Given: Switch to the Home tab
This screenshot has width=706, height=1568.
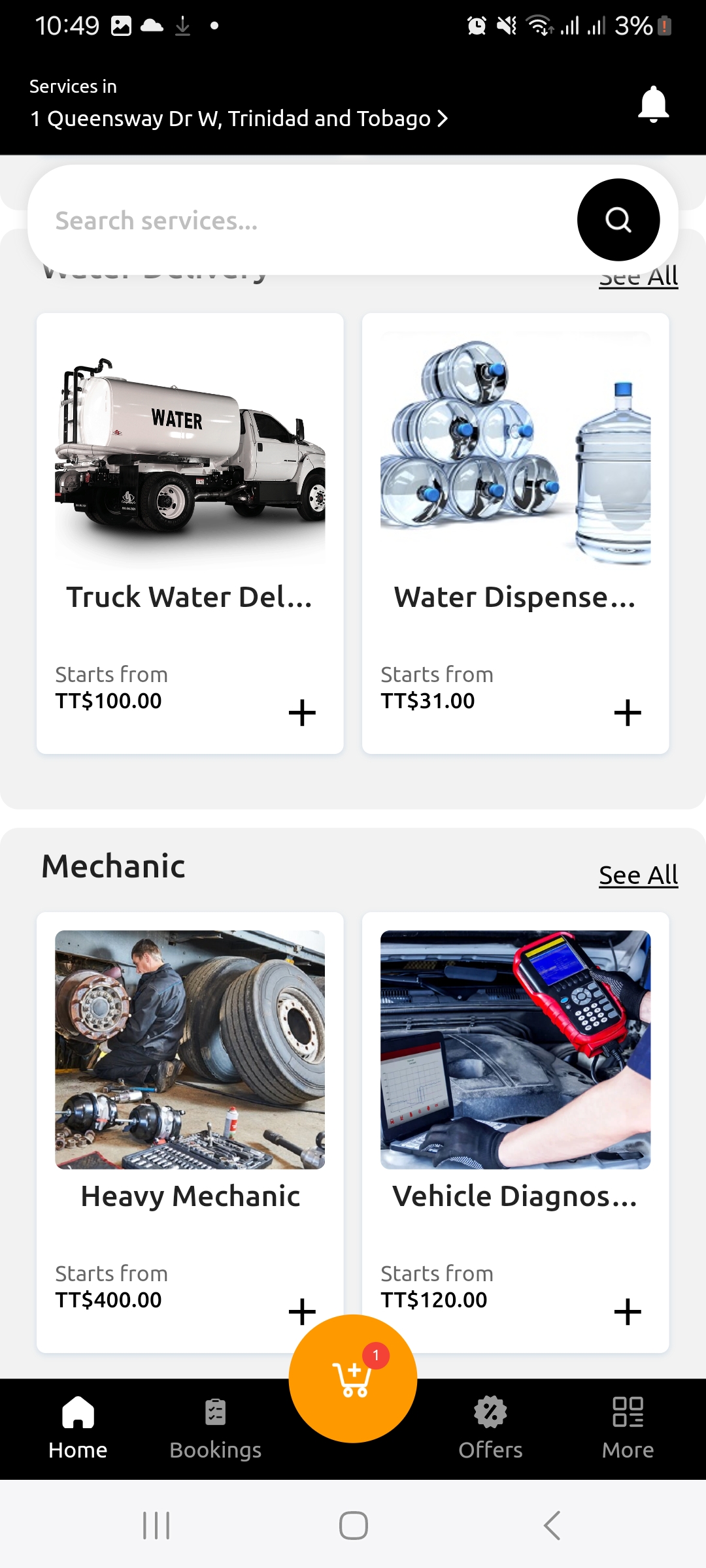Looking at the screenshot, I should point(78,1429).
